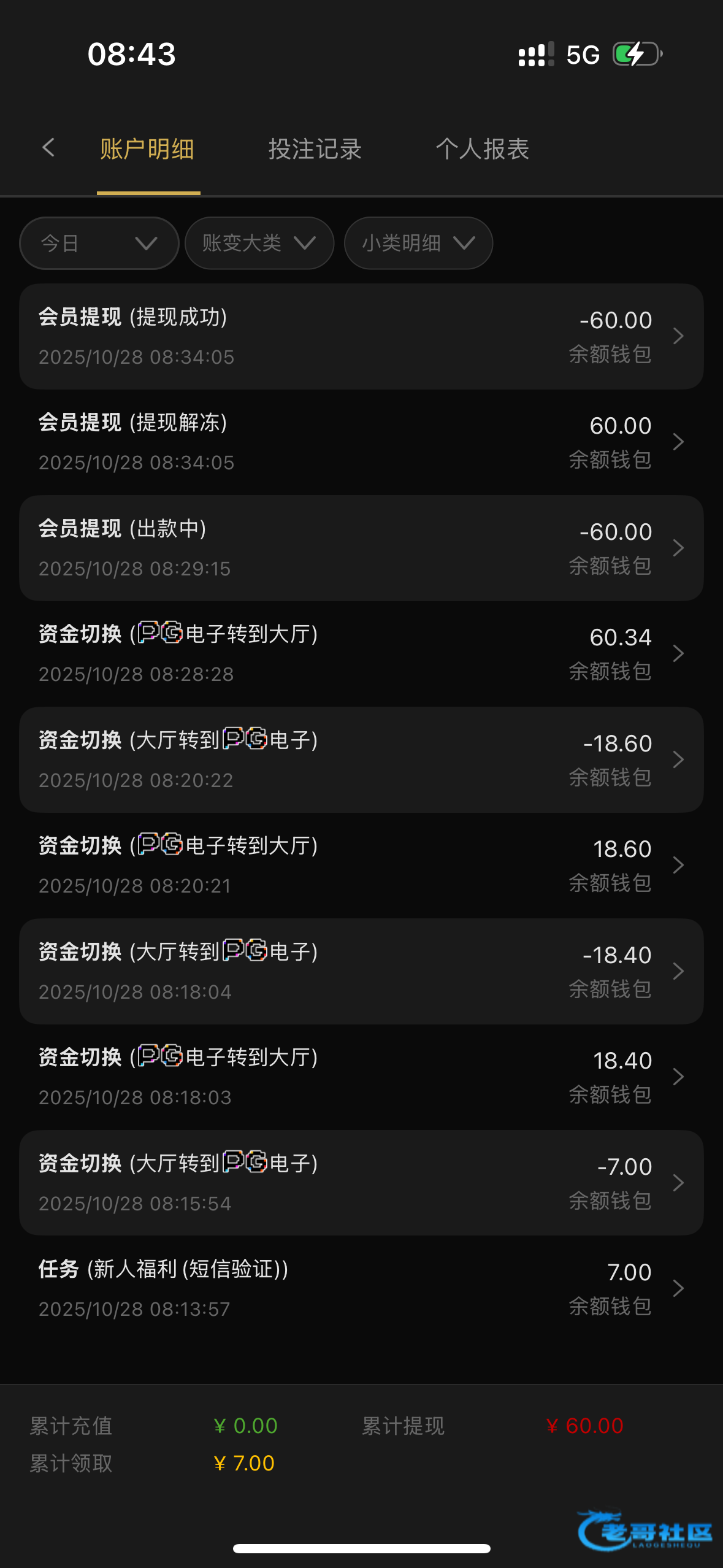This screenshot has width=723, height=1568.
Task: Go back using the top-left arrow
Action: (x=48, y=148)
